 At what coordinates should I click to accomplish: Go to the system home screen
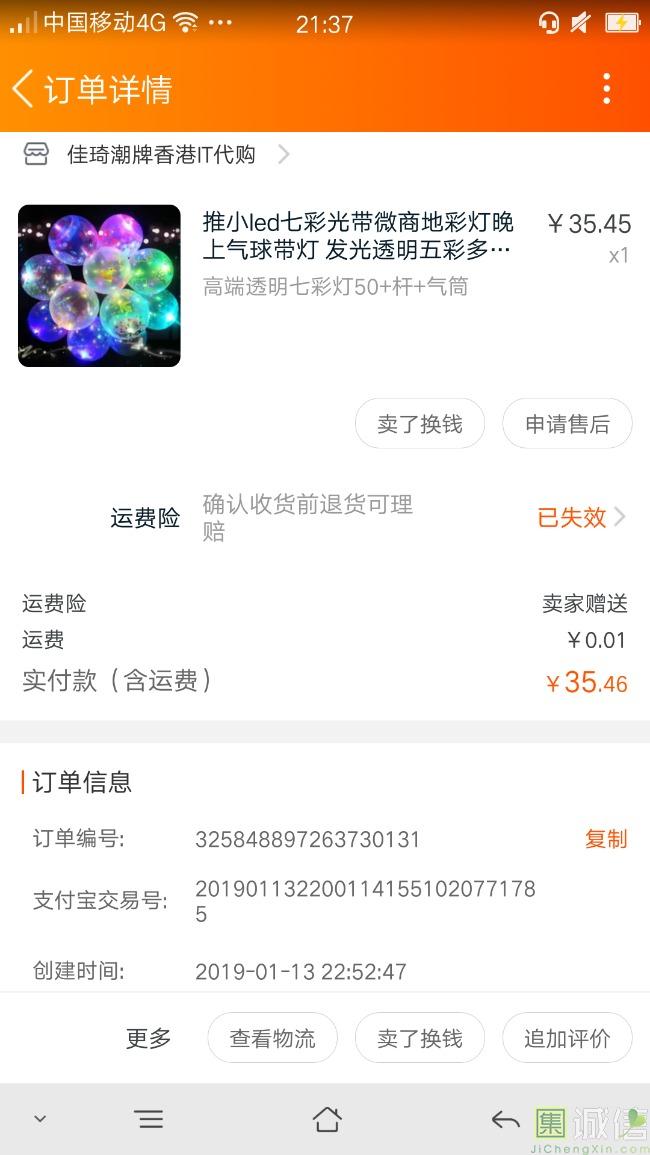[x=327, y=1120]
